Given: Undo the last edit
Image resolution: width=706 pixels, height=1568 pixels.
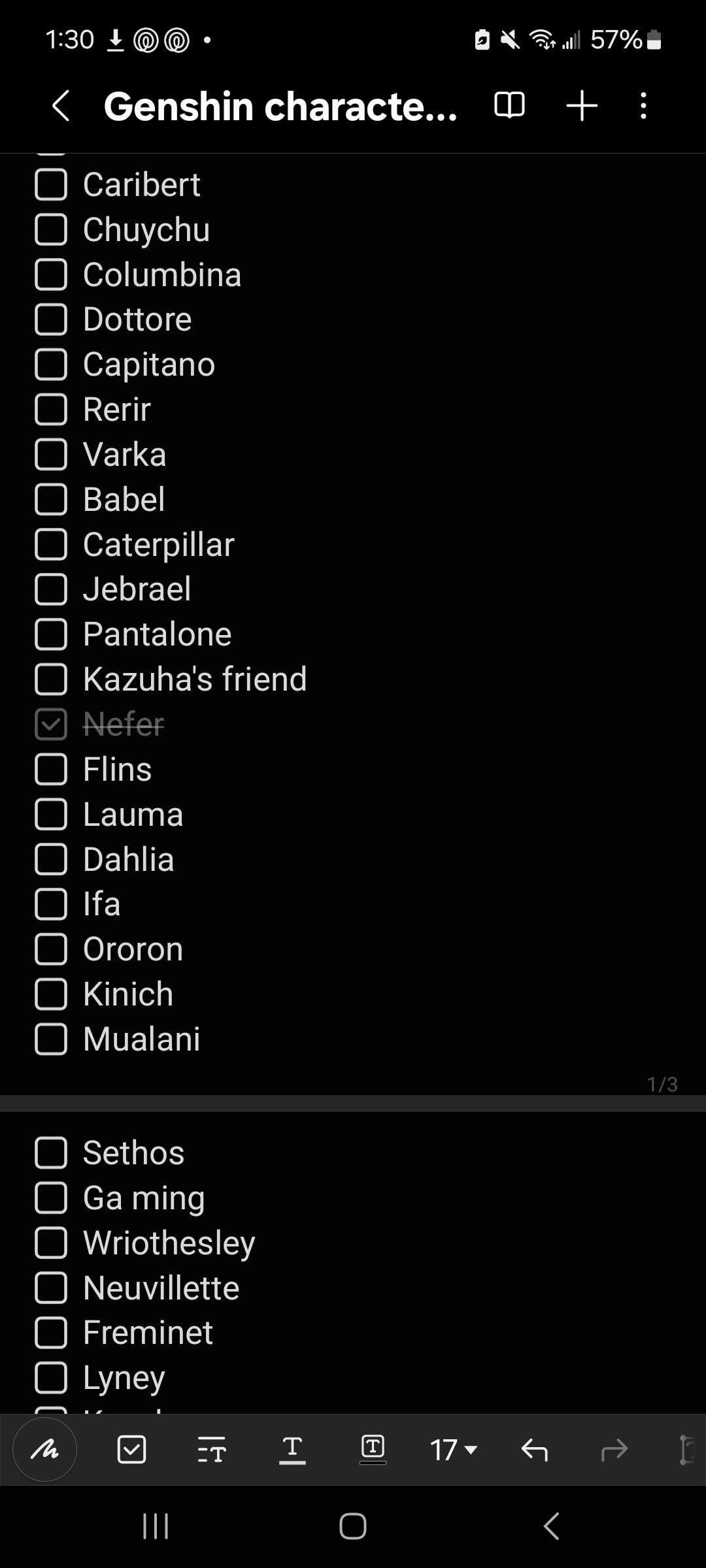Looking at the screenshot, I should pos(534,1450).
